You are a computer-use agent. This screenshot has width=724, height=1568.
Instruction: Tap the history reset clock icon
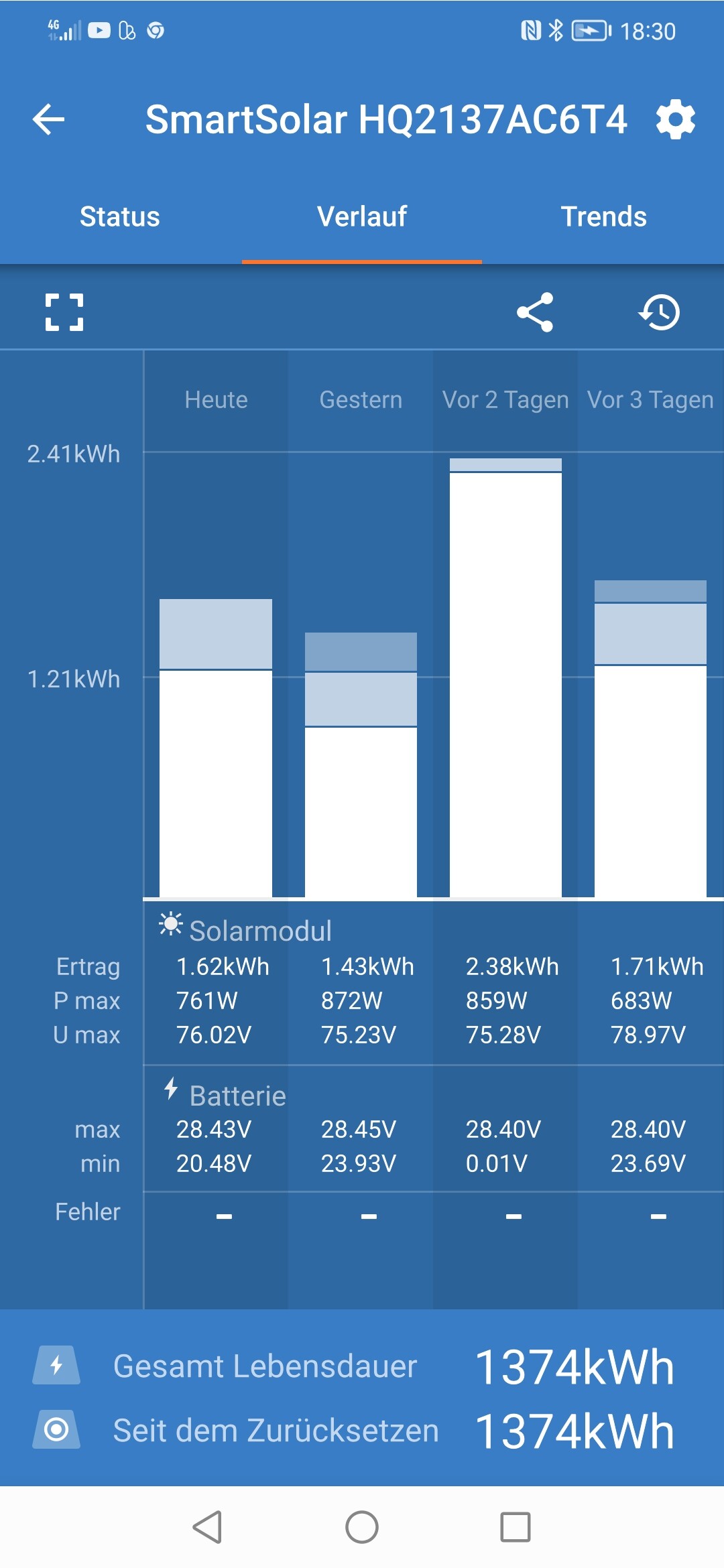[660, 312]
